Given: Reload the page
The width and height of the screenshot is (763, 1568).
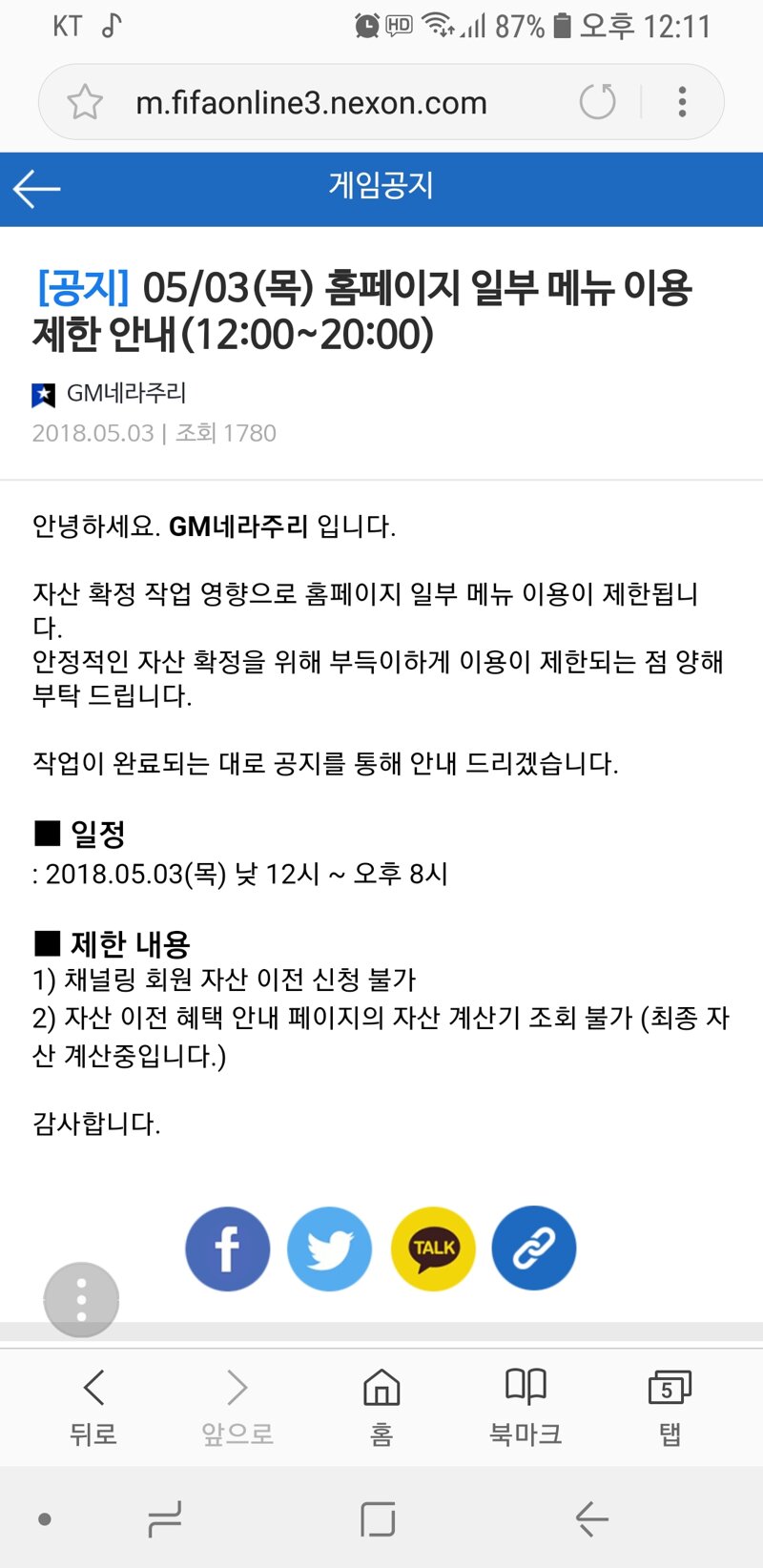Looking at the screenshot, I should [x=598, y=102].
